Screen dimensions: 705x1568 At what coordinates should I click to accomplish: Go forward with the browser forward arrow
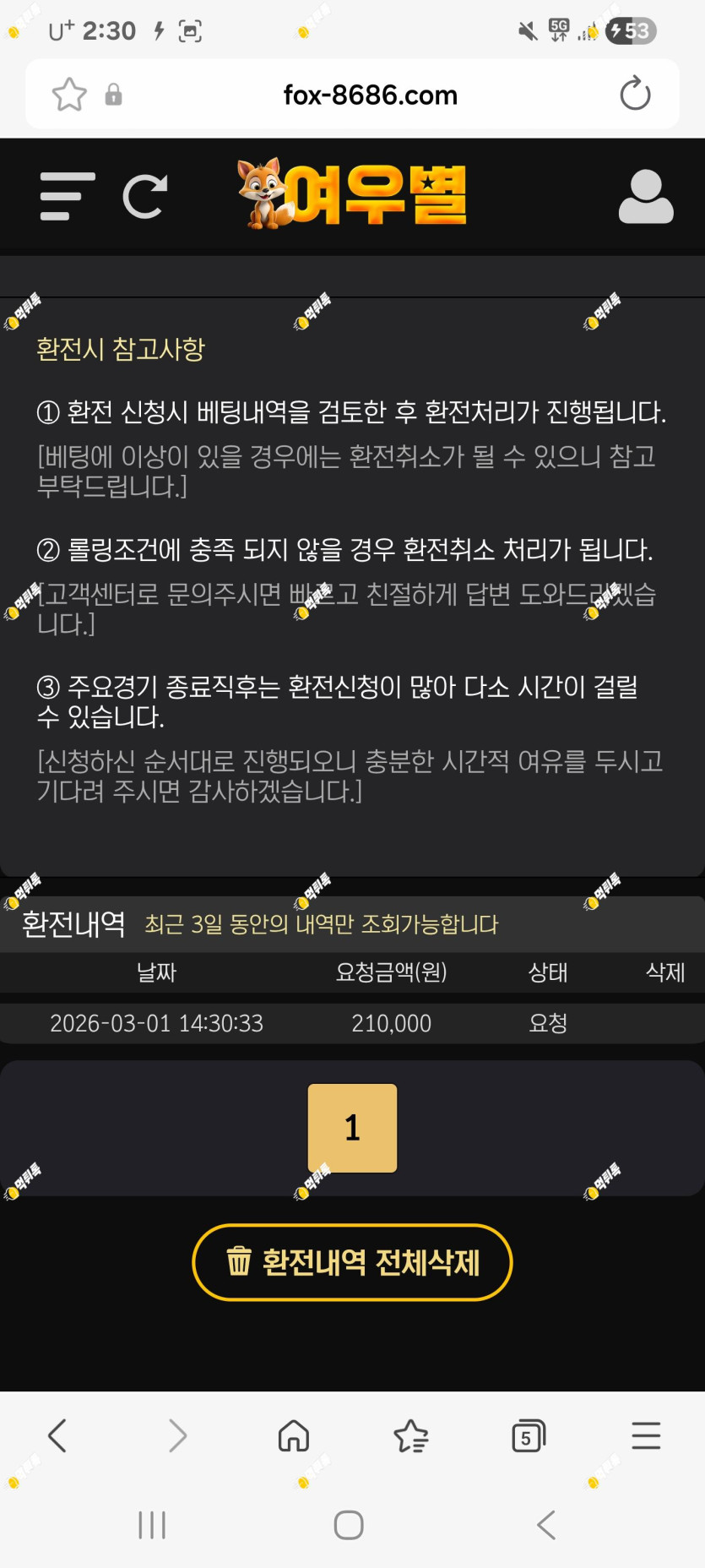click(x=177, y=1435)
